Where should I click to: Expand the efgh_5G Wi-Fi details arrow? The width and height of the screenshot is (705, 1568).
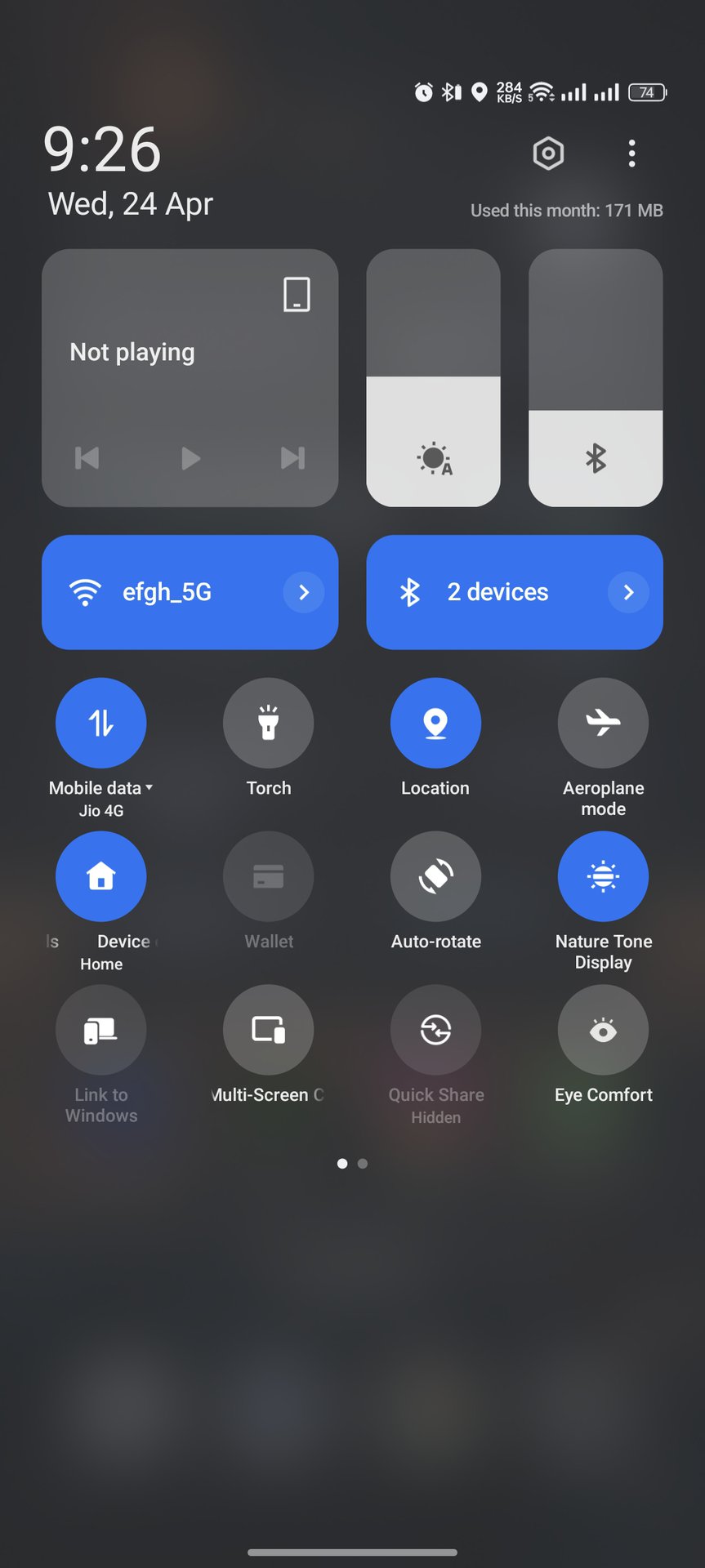(x=303, y=592)
